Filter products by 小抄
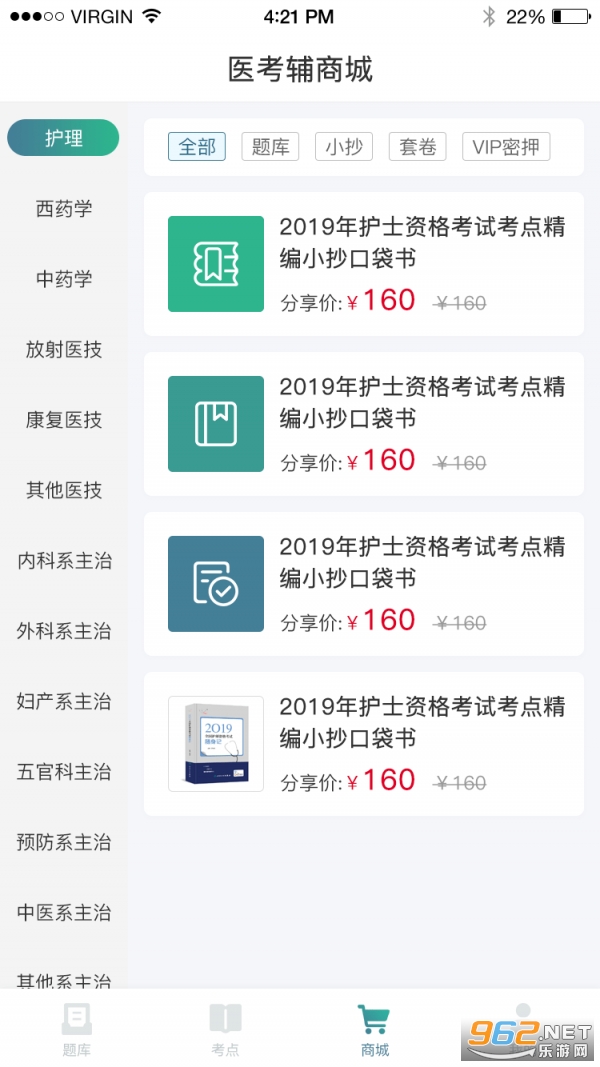Image resolution: width=600 pixels, height=1067 pixels. (x=344, y=147)
